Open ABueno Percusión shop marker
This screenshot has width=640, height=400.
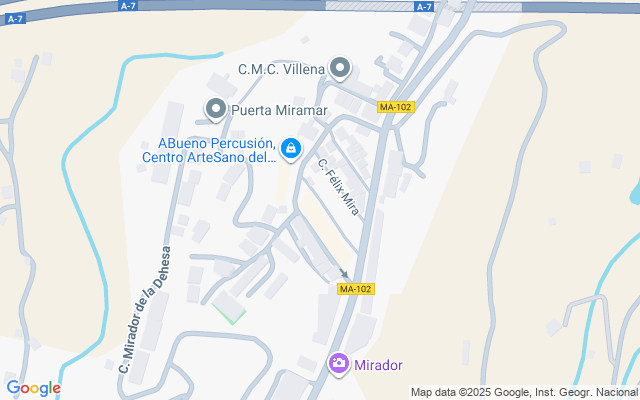[291, 149]
